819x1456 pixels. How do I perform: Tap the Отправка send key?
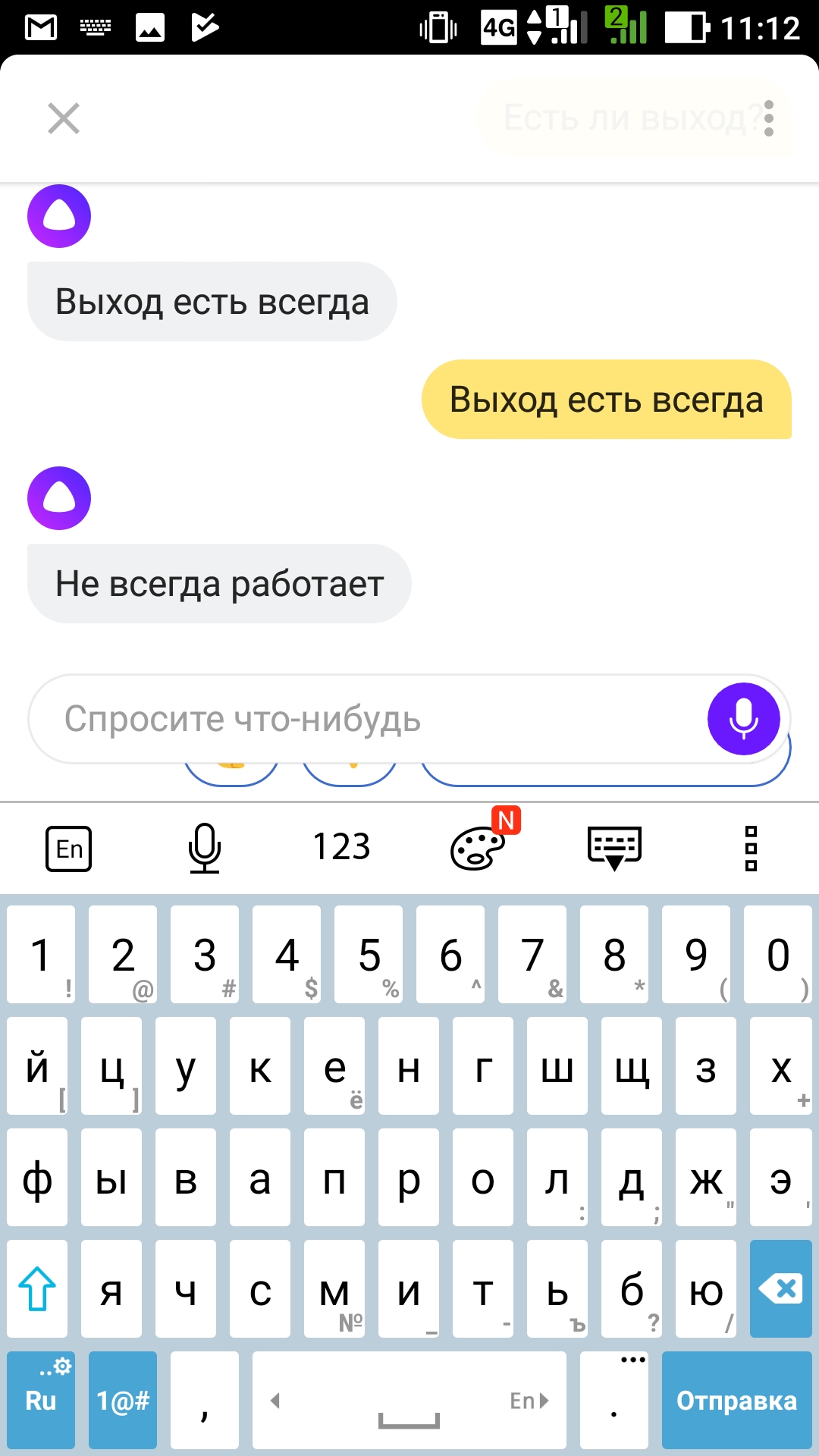737,1400
